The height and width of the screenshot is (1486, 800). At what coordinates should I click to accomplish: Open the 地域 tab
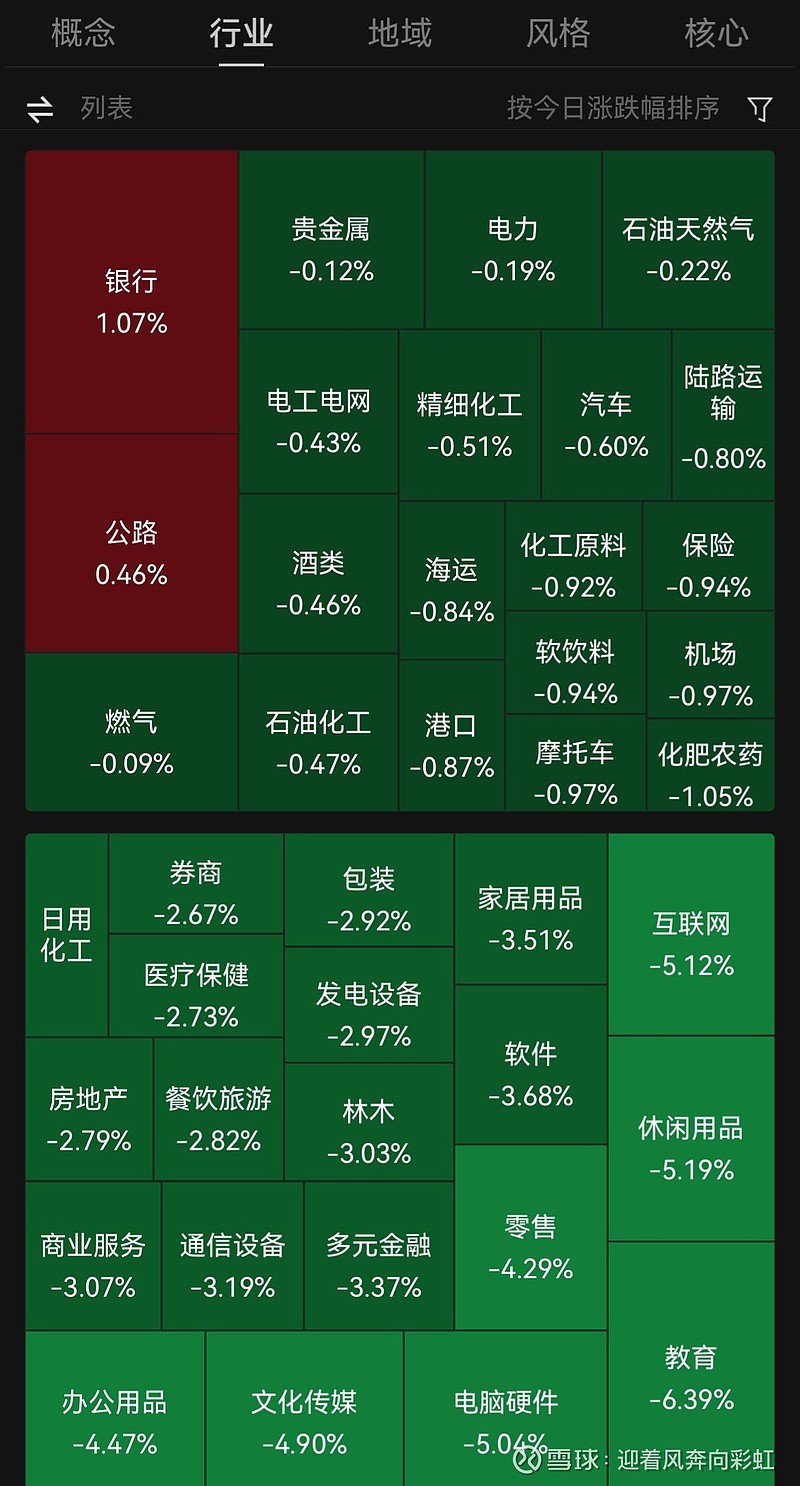tap(400, 33)
